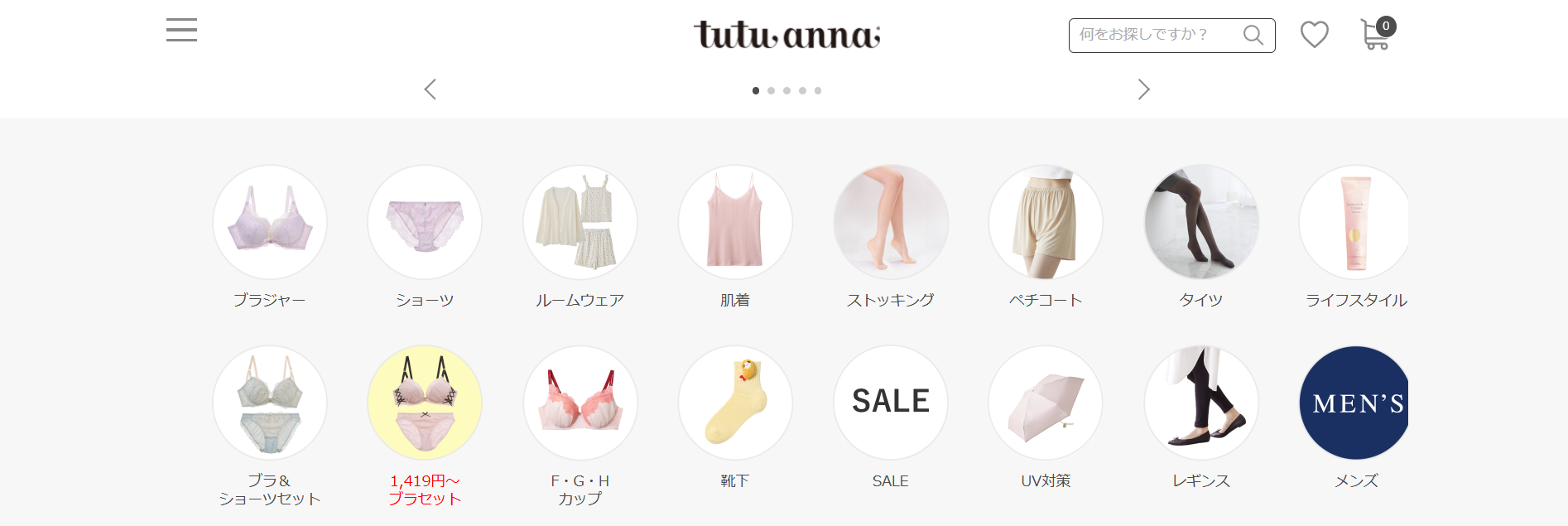The height and width of the screenshot is (526, 1568).
Task: Open the hamburger menu
Action: (181, 30)
